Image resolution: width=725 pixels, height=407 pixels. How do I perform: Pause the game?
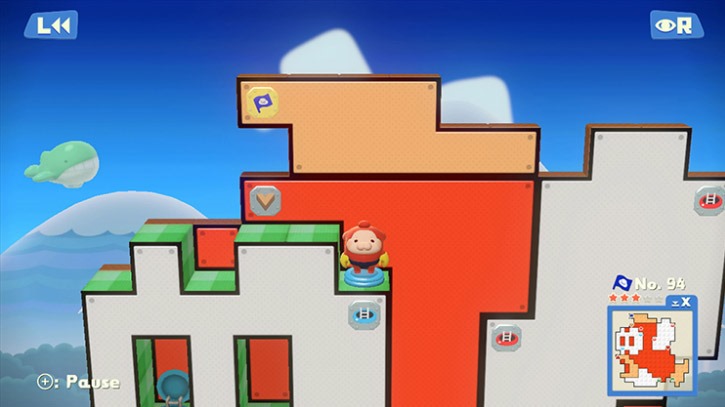tap(79, 382)
